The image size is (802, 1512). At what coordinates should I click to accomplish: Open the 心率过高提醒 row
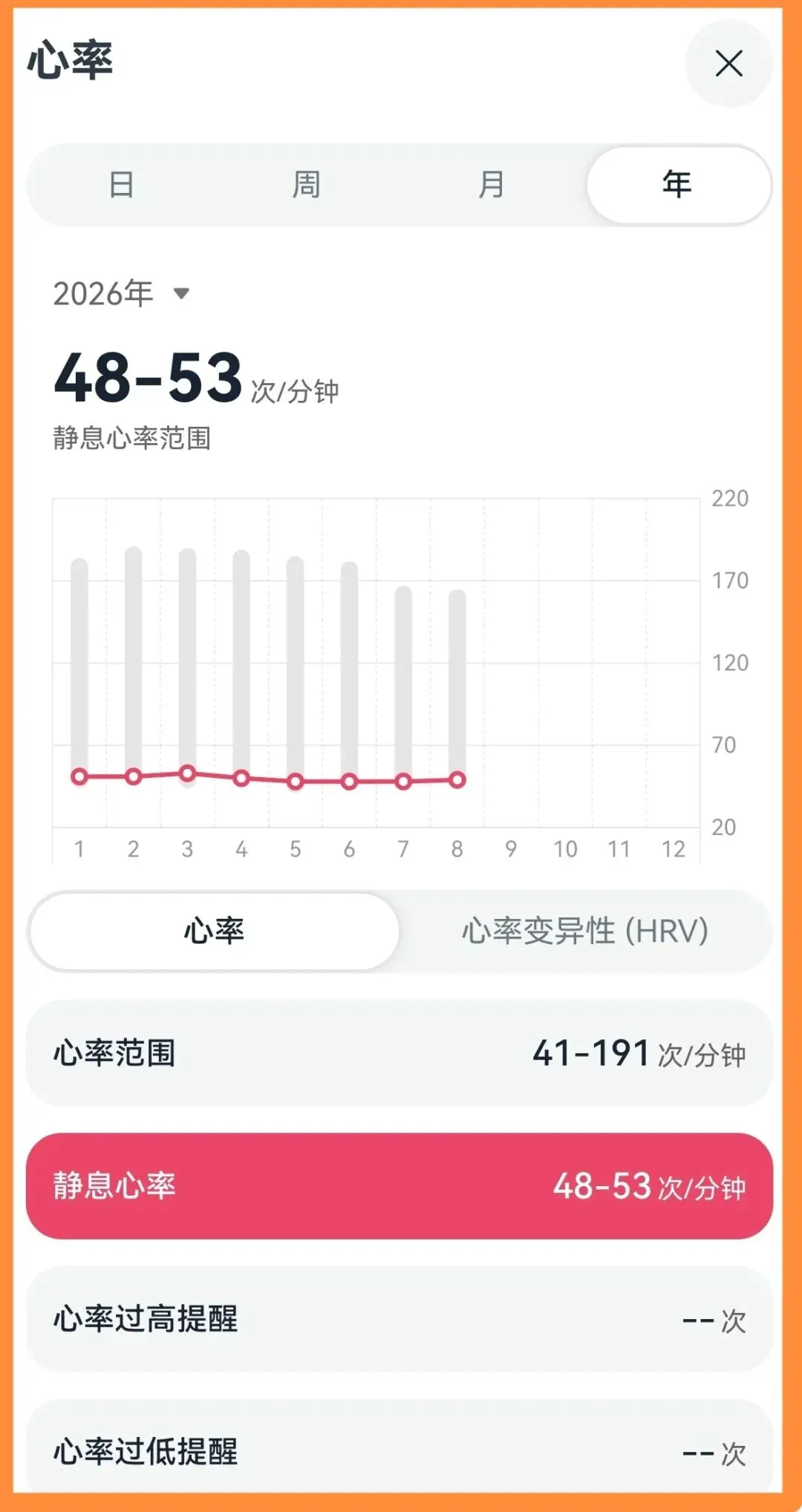click(400, 1319)
